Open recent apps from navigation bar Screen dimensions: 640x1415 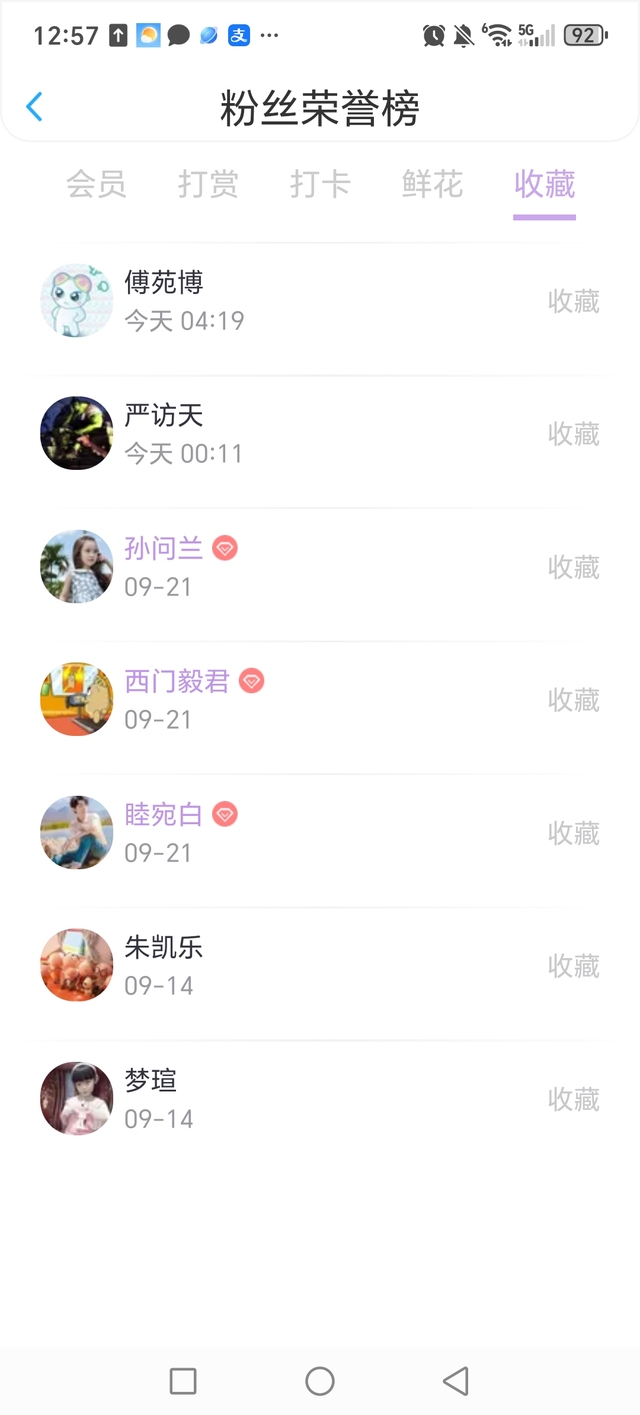(183, 1381)
